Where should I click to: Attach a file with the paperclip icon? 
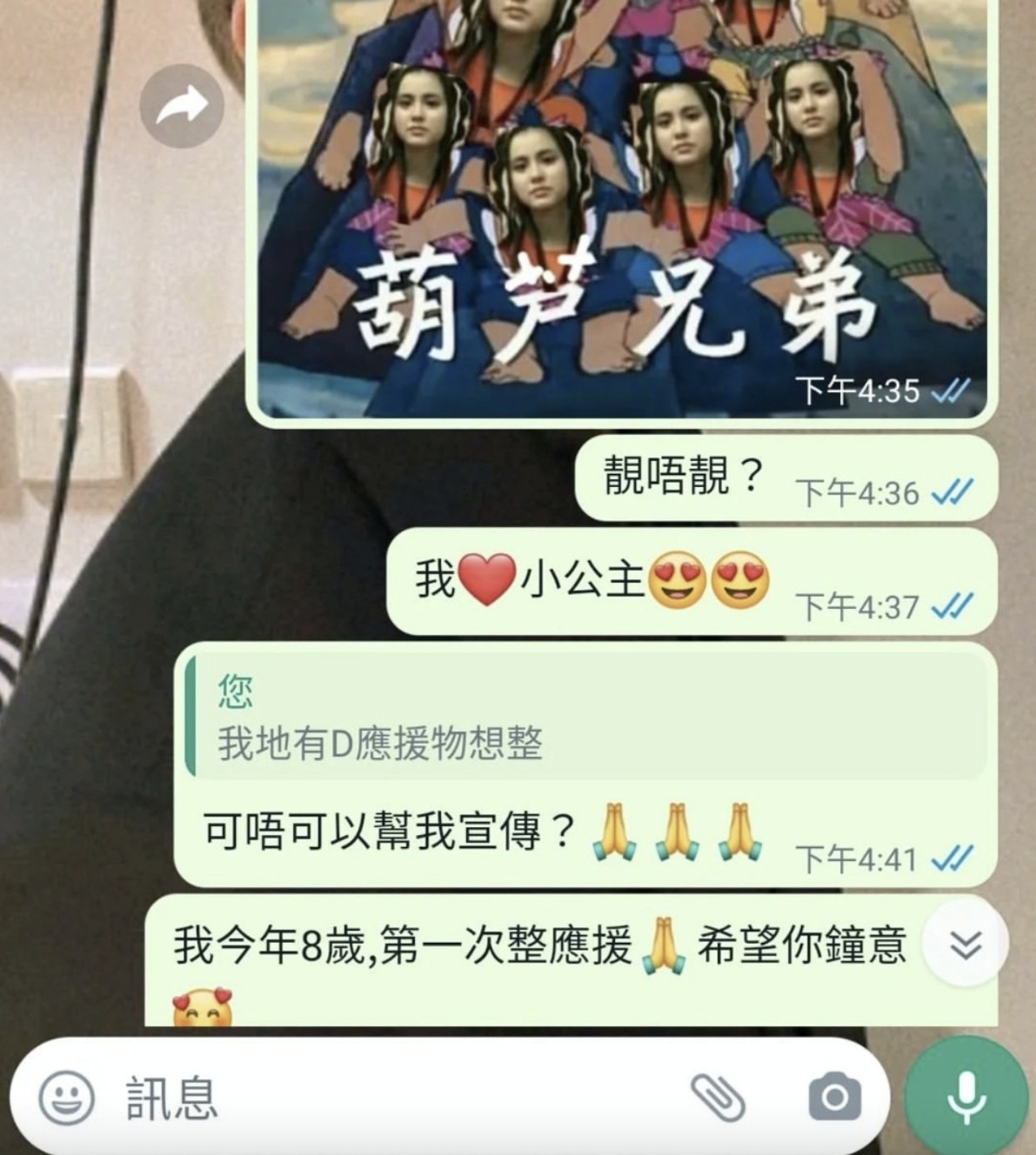[718, 1097]
